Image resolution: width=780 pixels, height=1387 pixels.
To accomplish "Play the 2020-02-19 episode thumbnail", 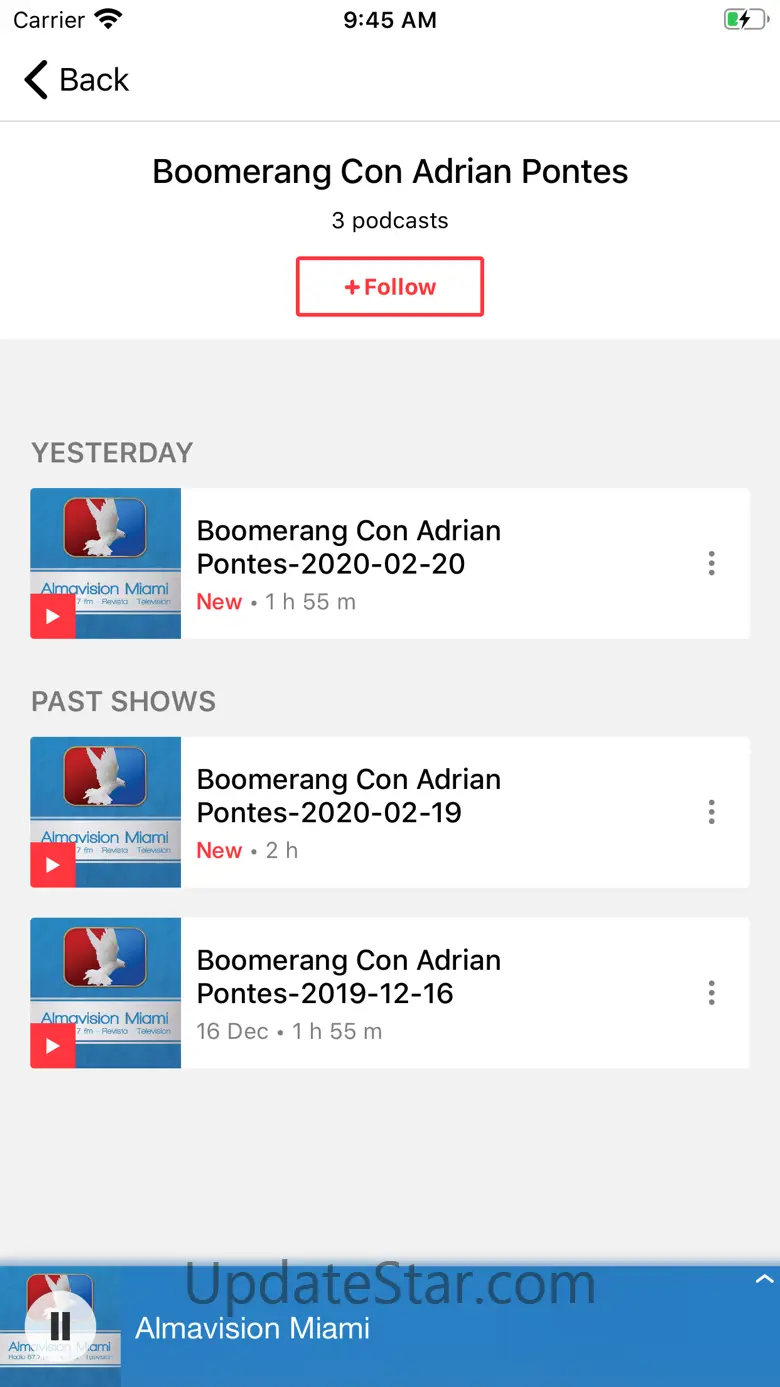I will click(53, 865).
